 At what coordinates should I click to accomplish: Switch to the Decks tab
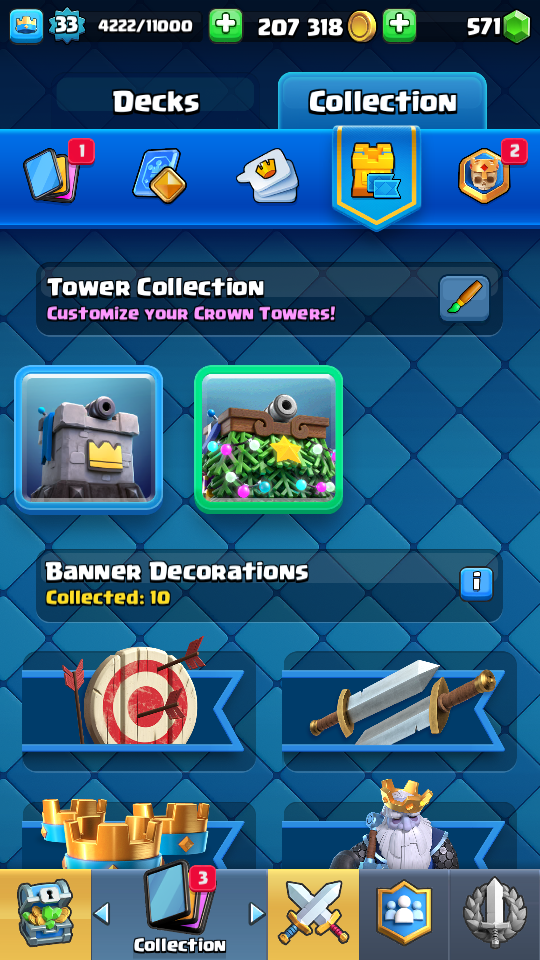click(x=156, y=102)
